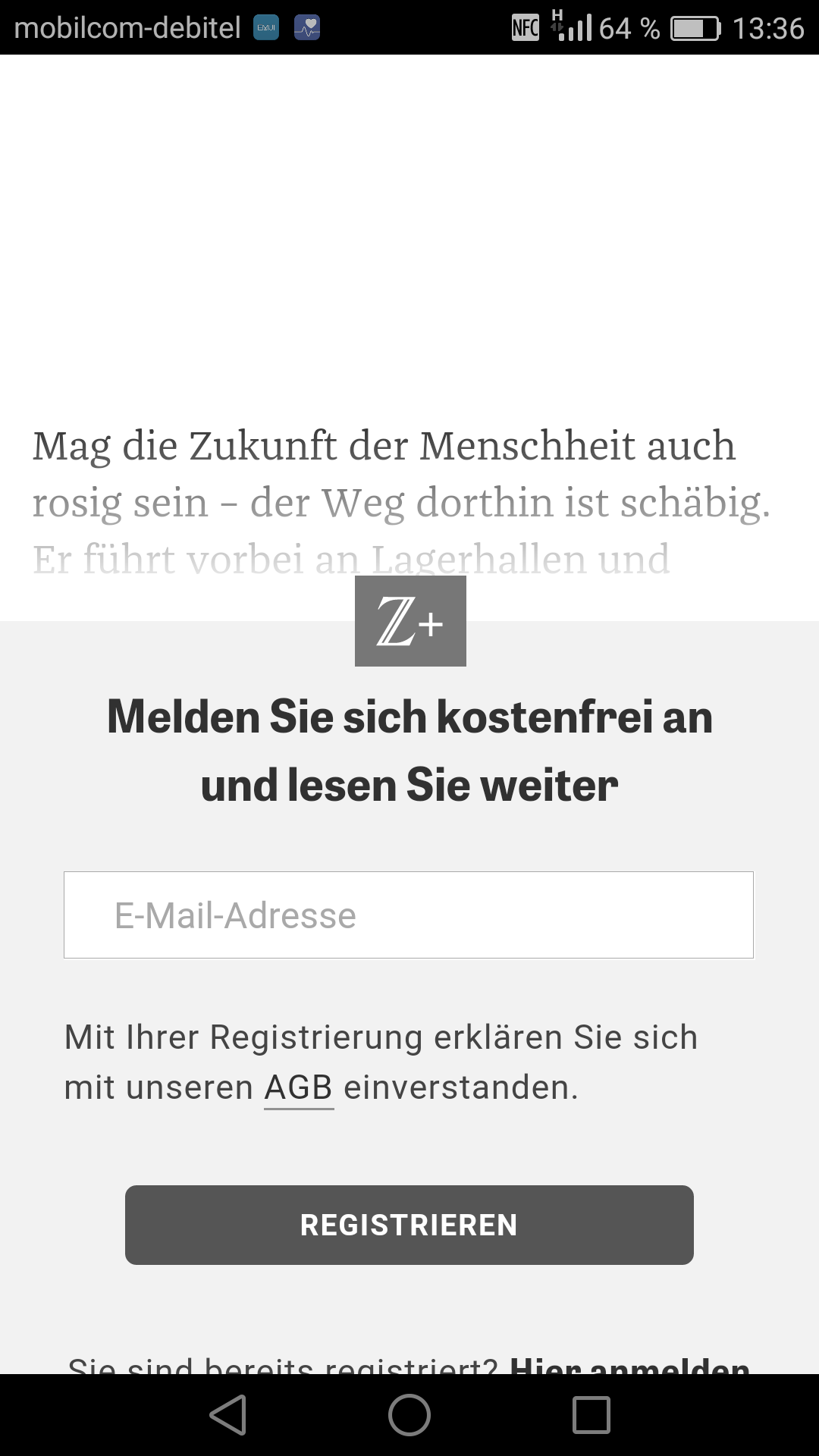Tap the Registrieren button

409,1225
